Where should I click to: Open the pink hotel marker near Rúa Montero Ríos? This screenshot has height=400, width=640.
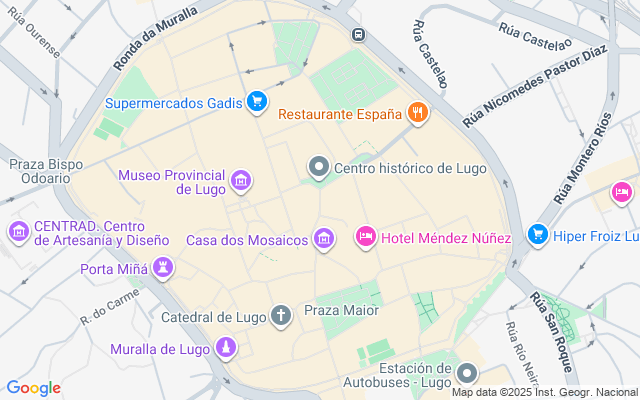pyautogui.click(x=623, y=191)
